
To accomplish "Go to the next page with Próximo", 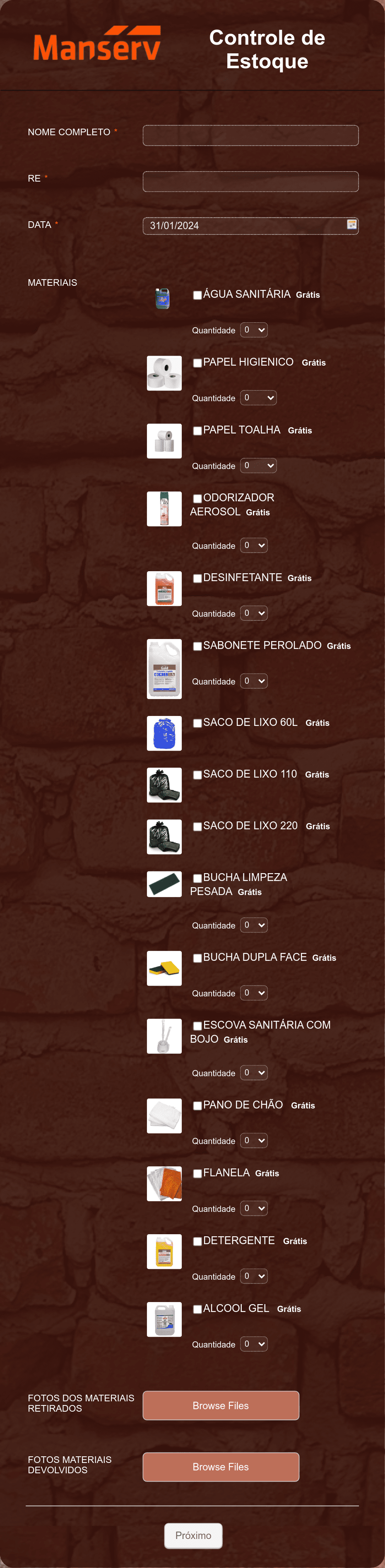I will tap(193, 1535).
